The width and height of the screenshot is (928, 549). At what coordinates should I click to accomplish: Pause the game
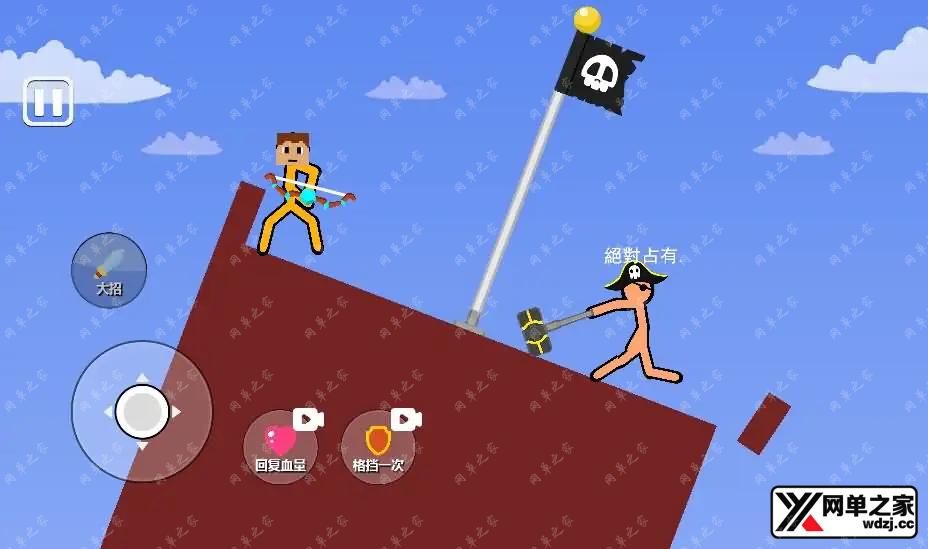[x=48, y=102]
